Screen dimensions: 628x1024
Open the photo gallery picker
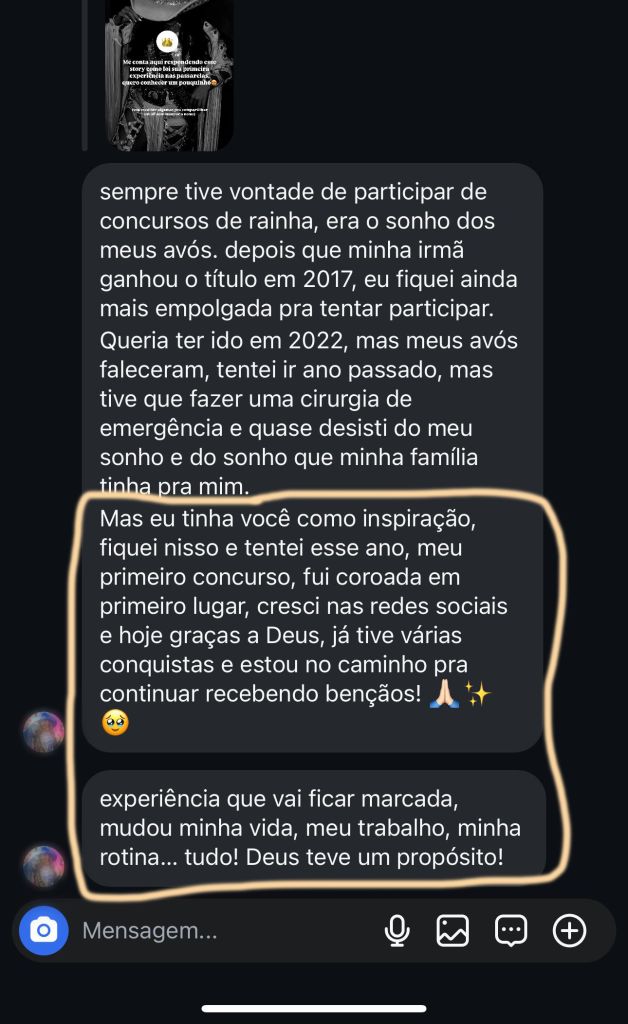coord(453,931)
